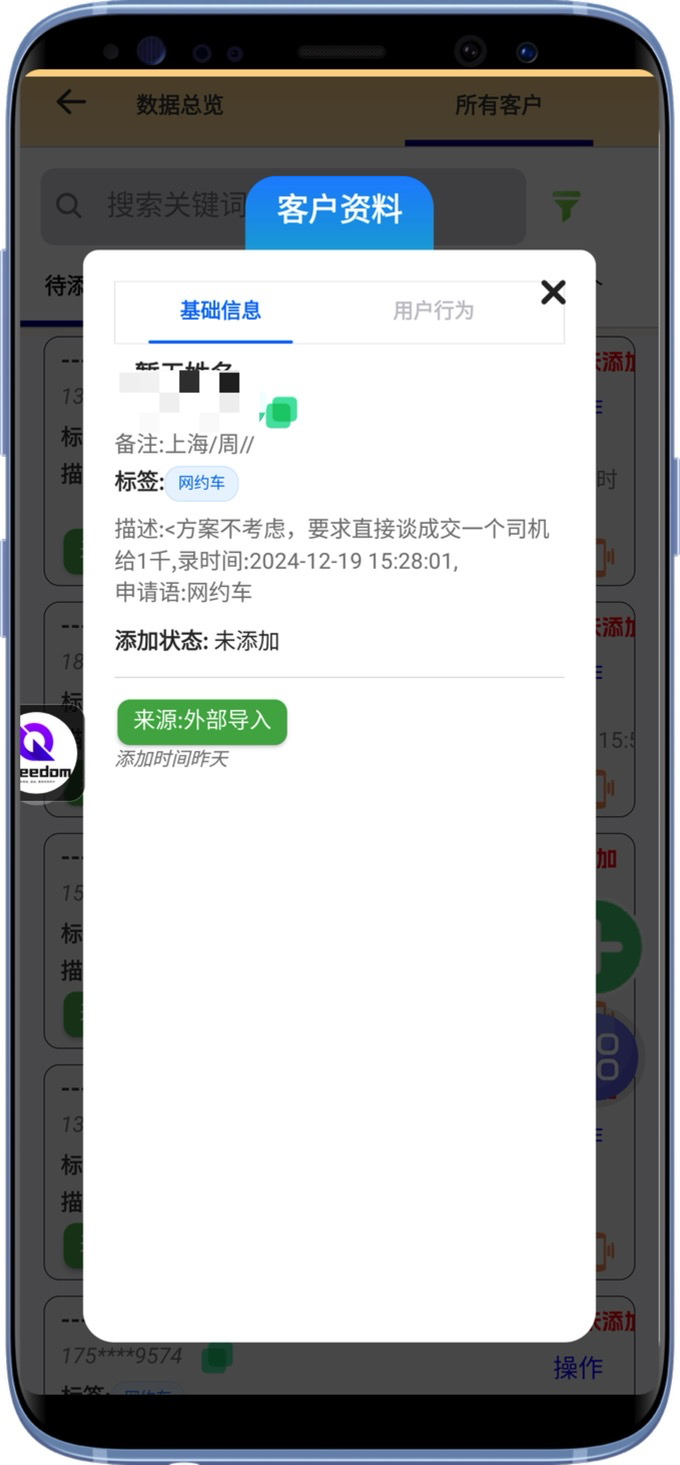680x1465 pixels.
Task: Close the 客户资料 dialog
Action: tap(553, 292)
